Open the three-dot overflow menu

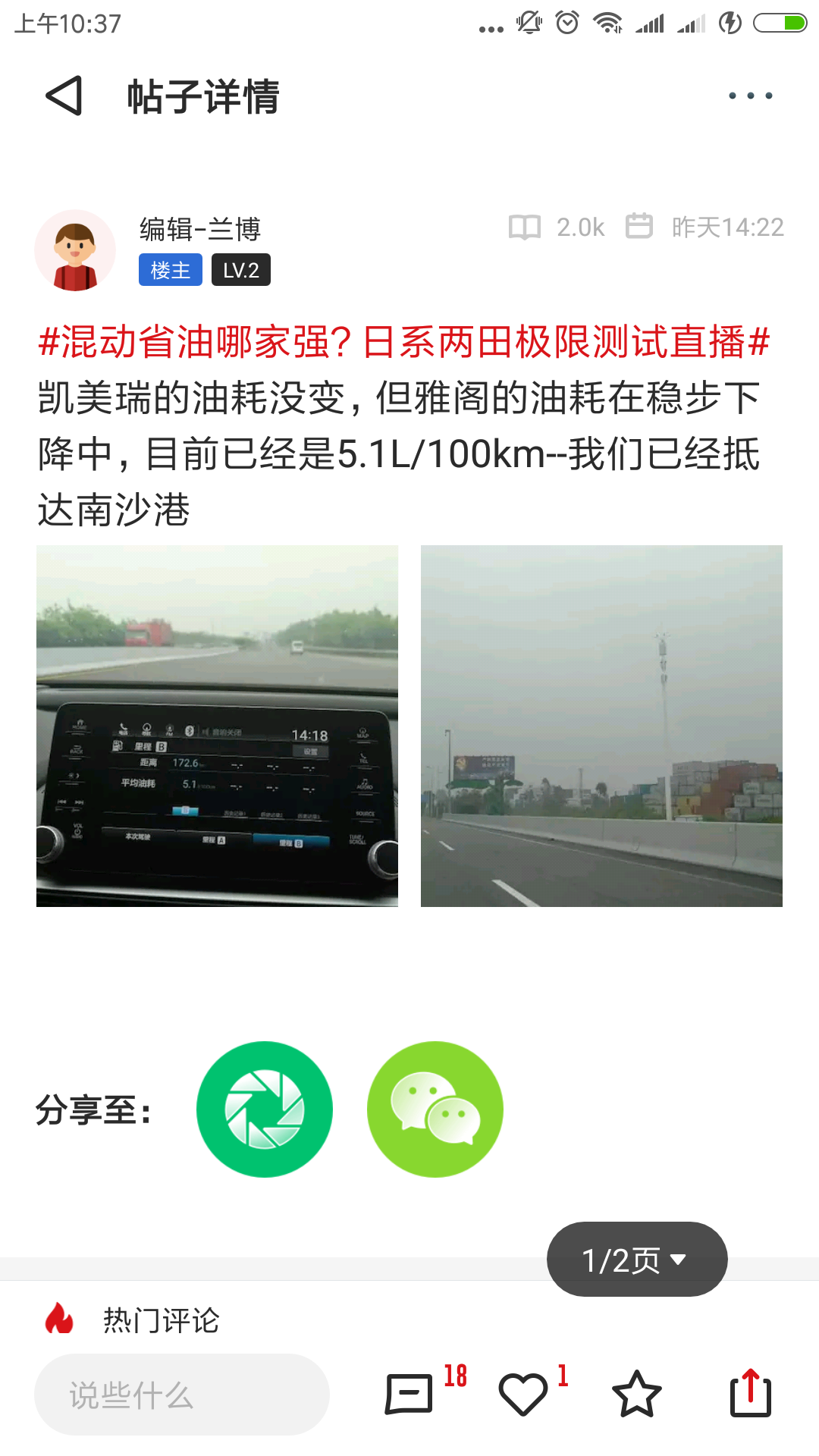click(x=750, y=96)
